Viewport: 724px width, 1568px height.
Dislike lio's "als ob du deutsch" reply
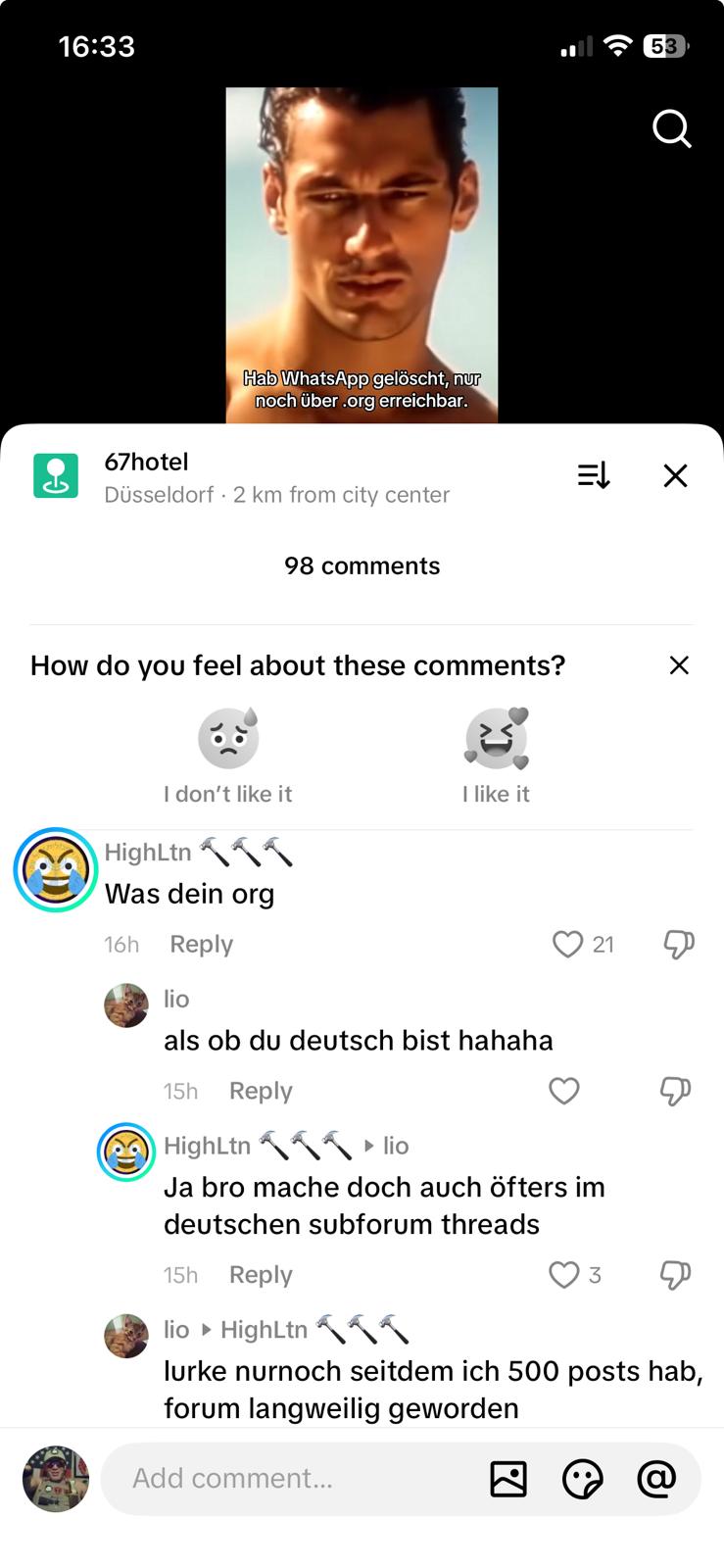tap(675, 1091)
